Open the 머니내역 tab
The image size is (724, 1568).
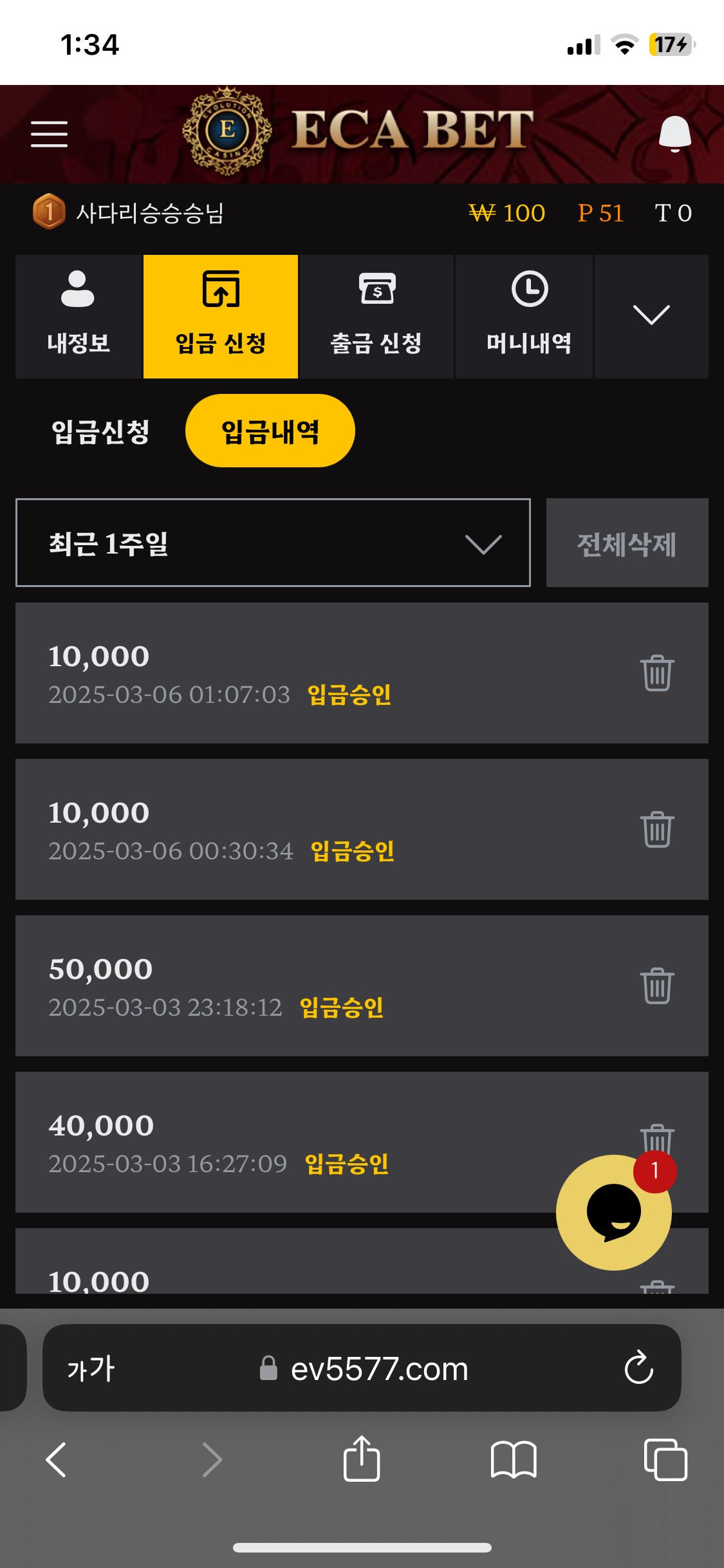[529, 316]
